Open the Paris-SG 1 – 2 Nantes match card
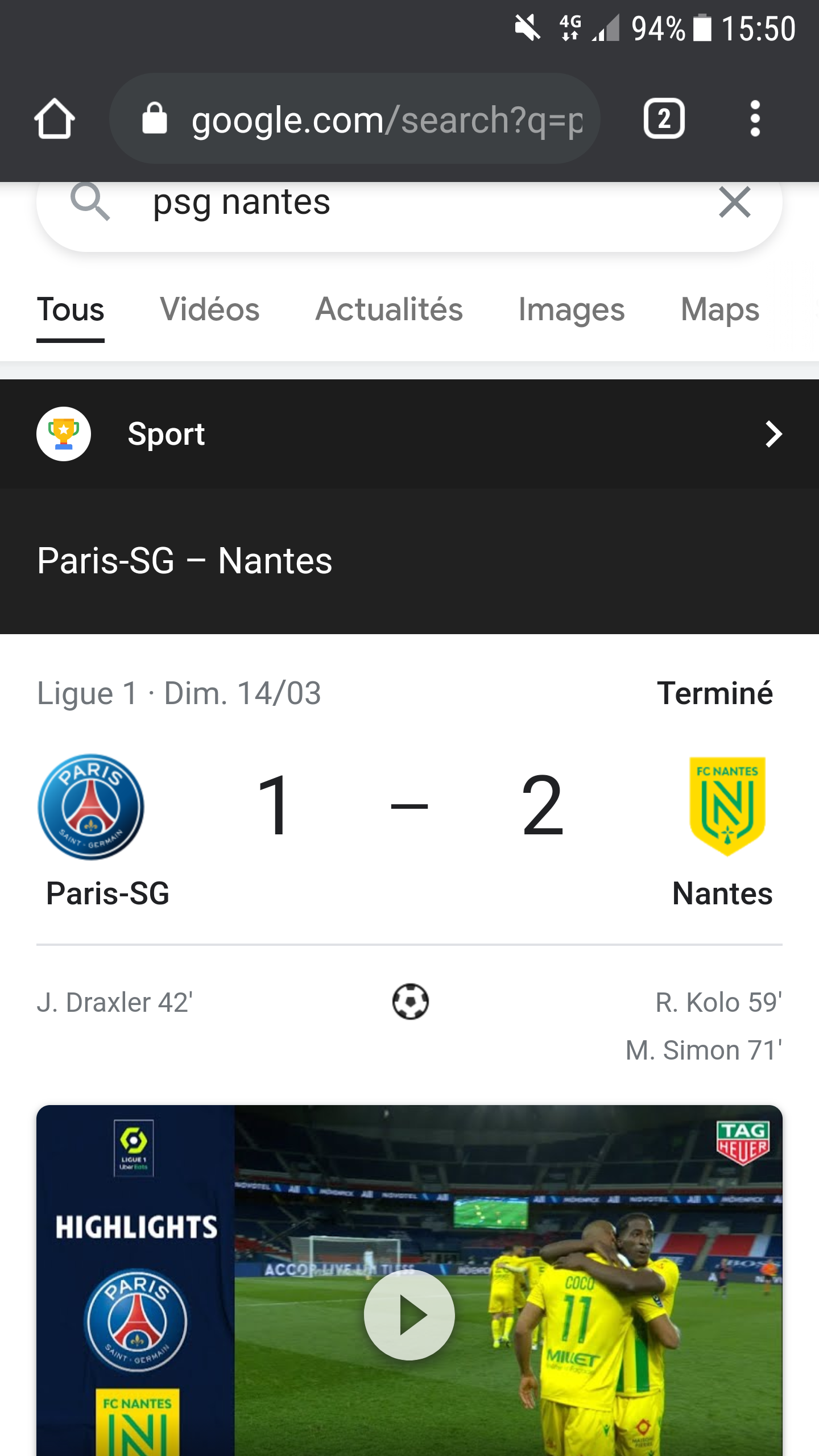 [408, 806]
